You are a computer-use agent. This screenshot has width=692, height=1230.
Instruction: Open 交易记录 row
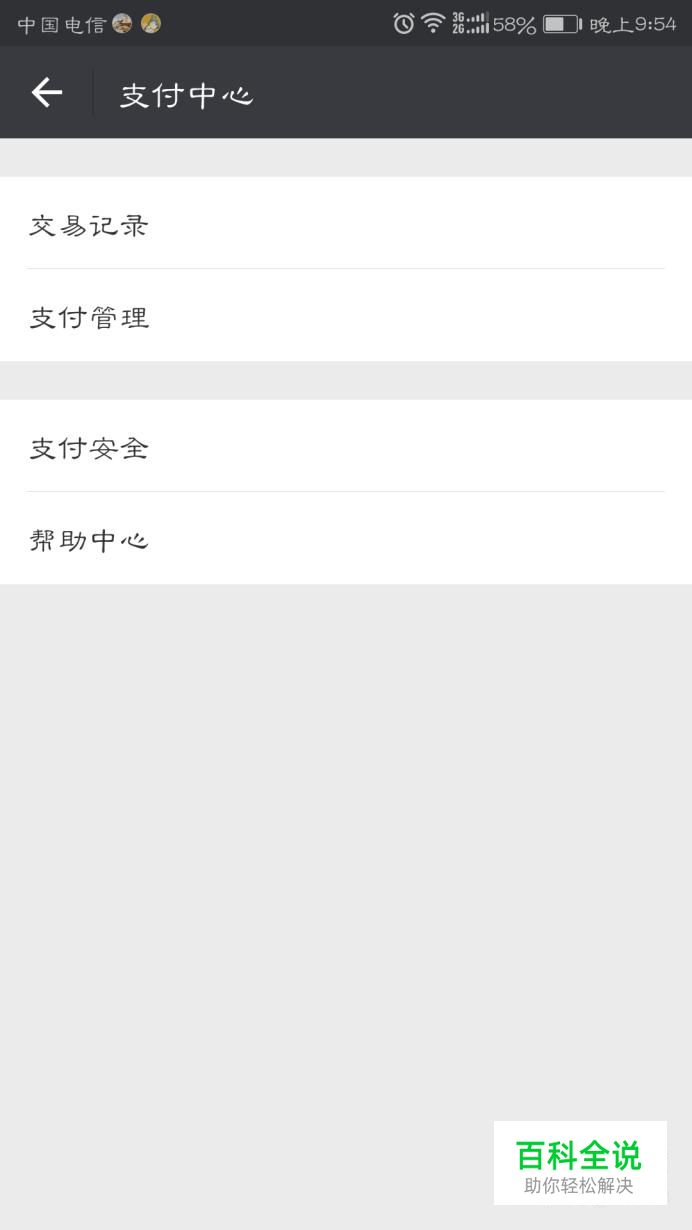tap(346, 223)
